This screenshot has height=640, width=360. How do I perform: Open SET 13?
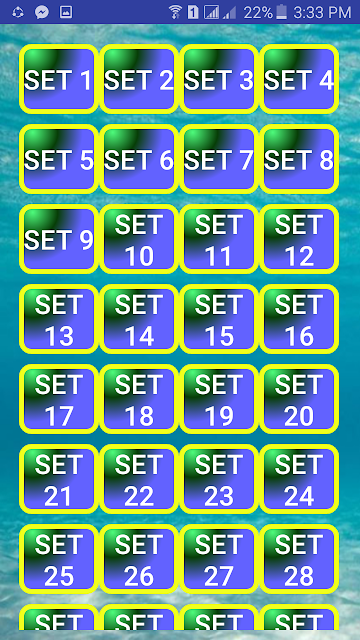pyautogui.click(x=59, y=319)
